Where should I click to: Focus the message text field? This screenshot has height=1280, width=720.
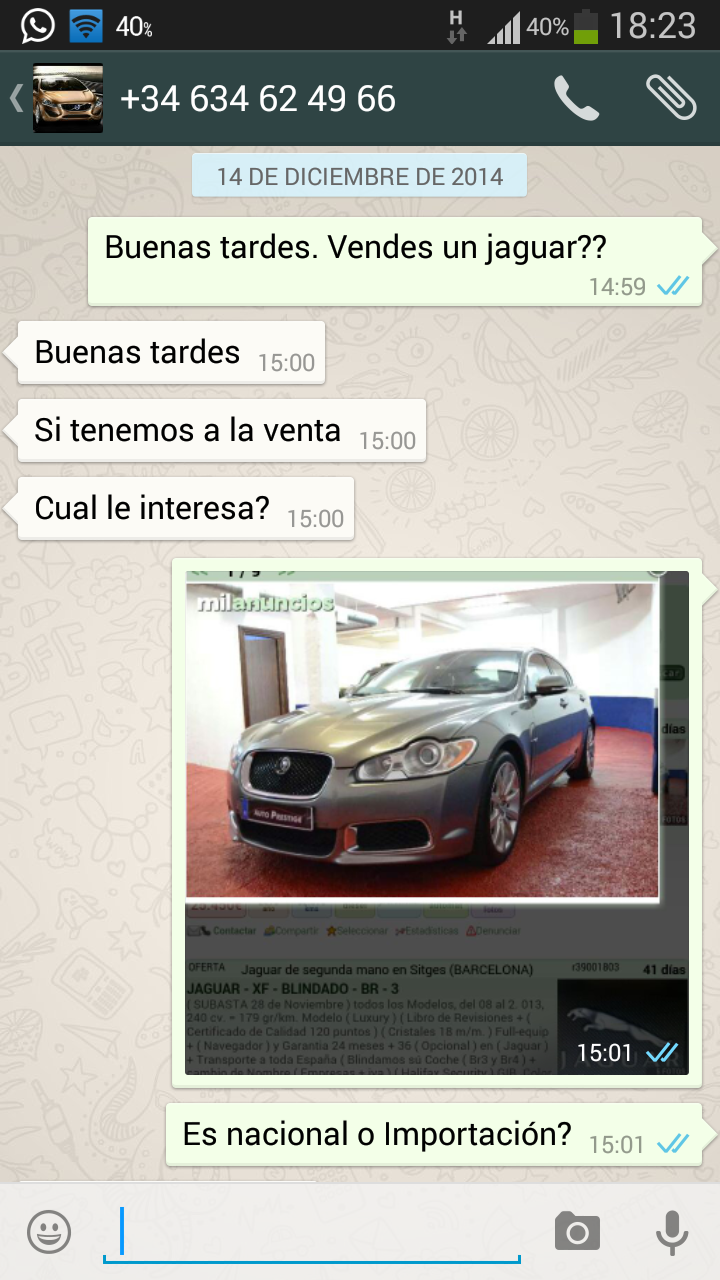click(312, 1231)
